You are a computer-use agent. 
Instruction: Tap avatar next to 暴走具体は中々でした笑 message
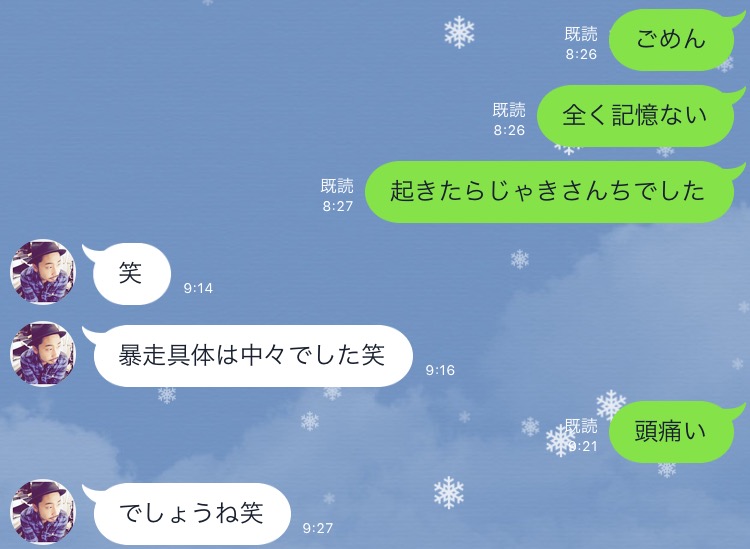pos(43,354)
